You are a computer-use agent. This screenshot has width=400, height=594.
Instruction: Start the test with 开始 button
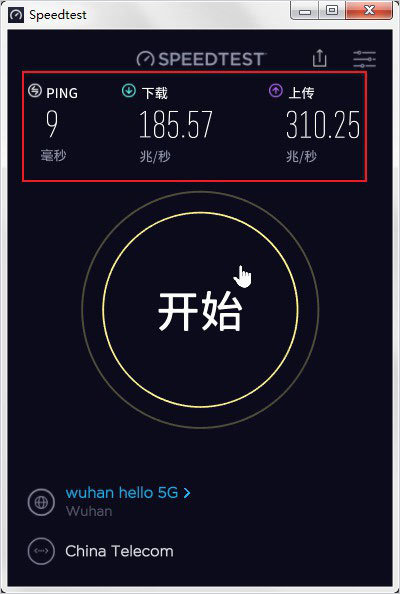[x=200, y=310]
